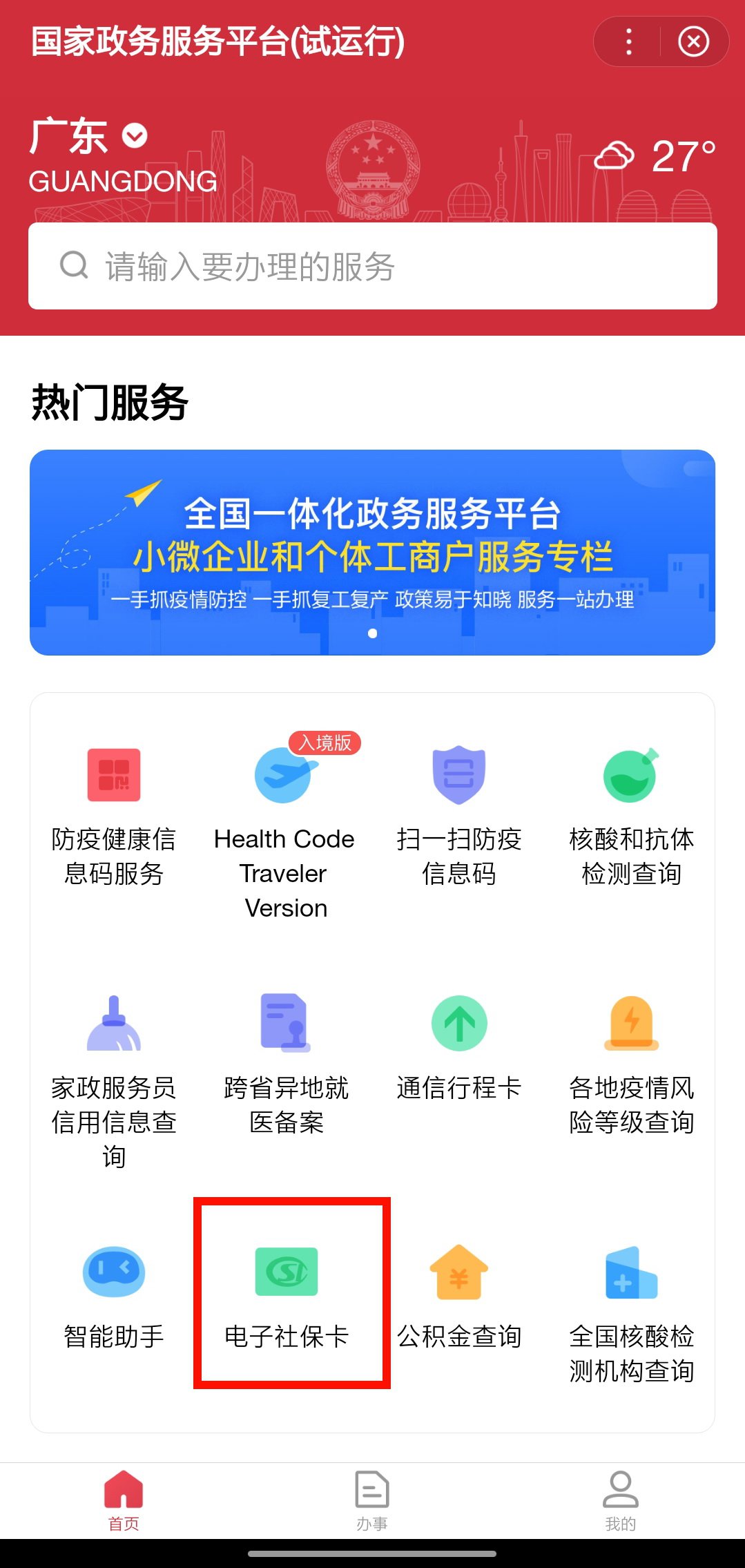Open 防疫健康信息码服务
Viewport: 745px width, 1568px height.
click(x=114, y=815)
